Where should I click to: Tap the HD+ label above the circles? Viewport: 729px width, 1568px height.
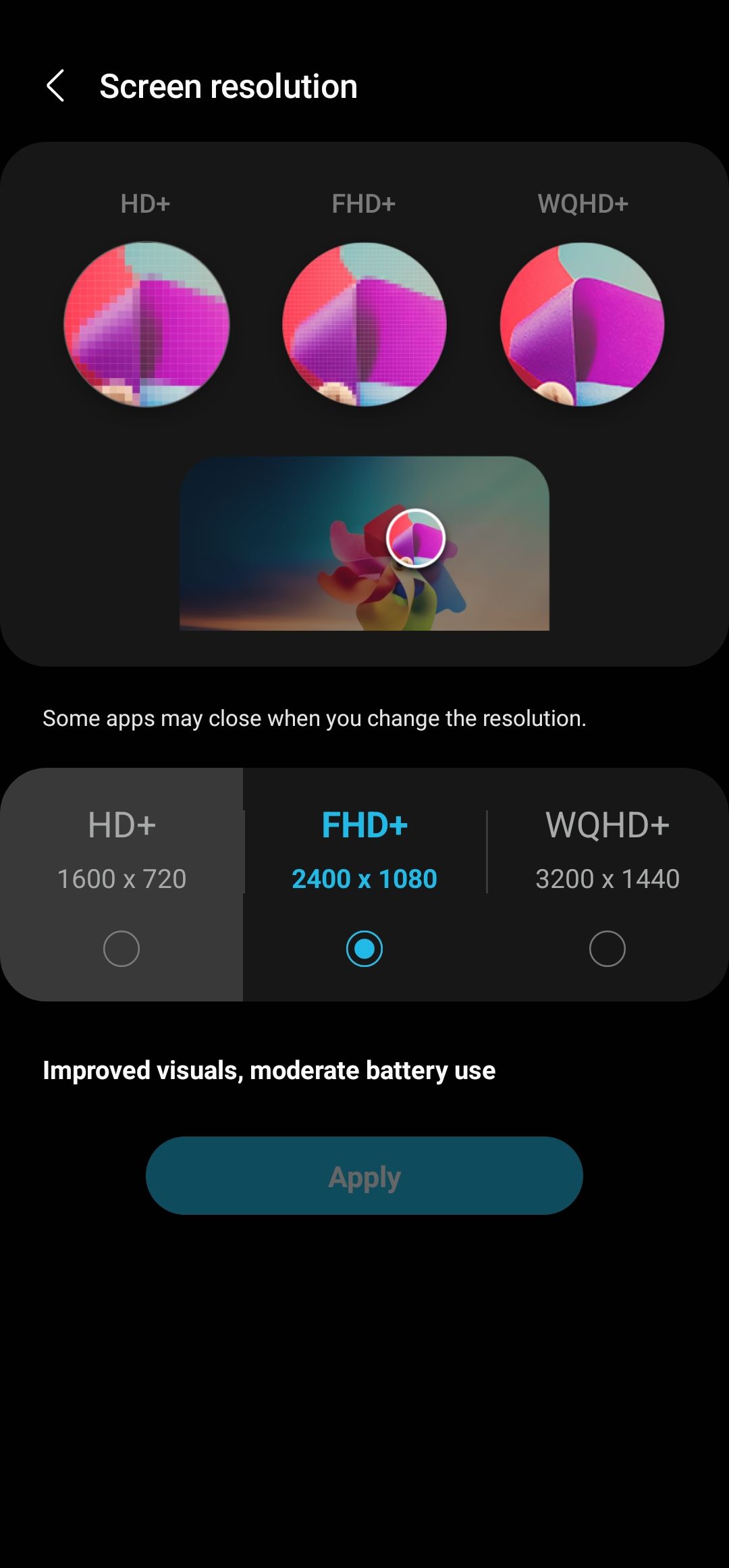(146, 204)
